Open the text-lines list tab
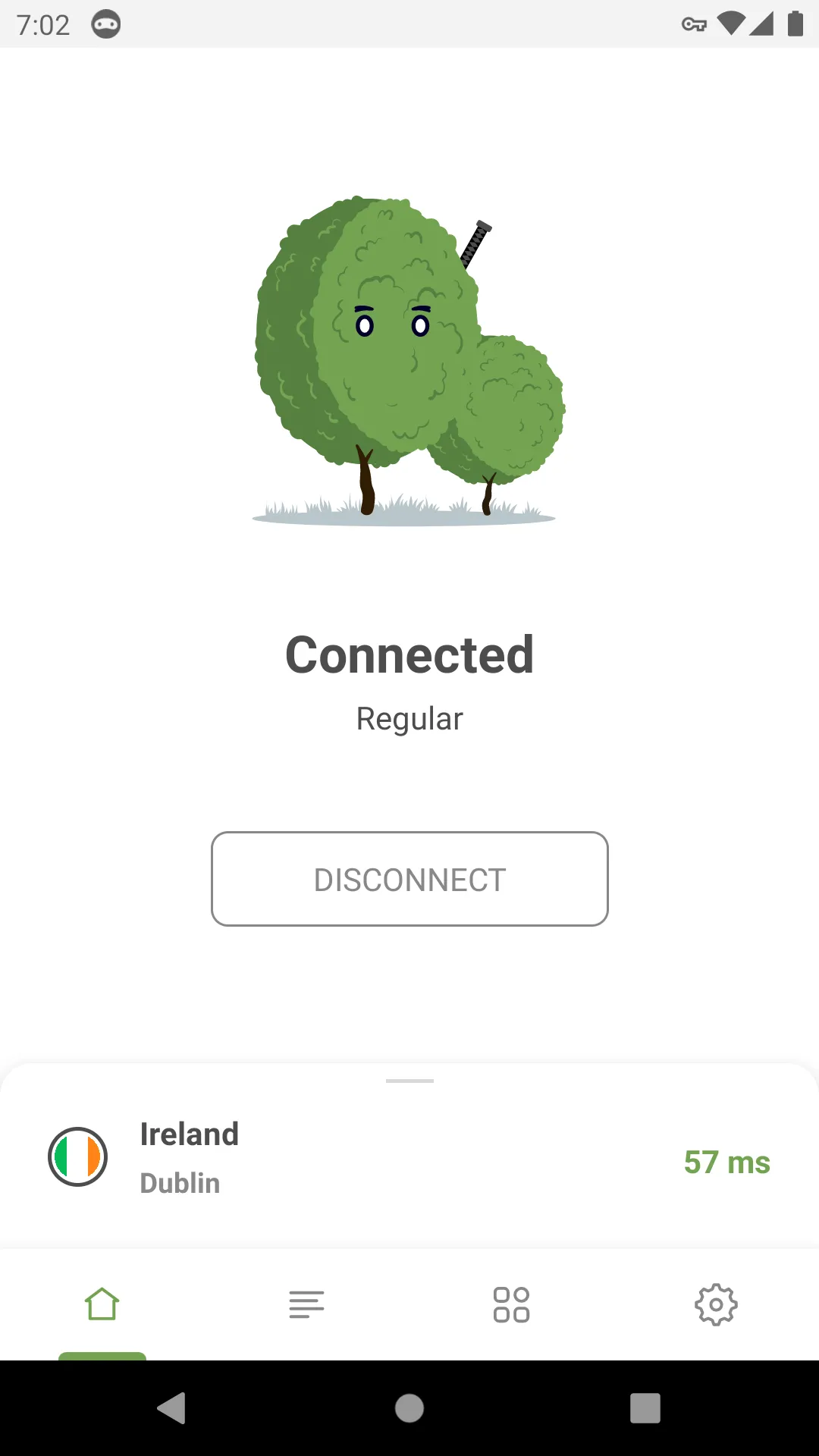Image resolution: width=819 pixels, height=1456 pixels. click(307, 1304)
